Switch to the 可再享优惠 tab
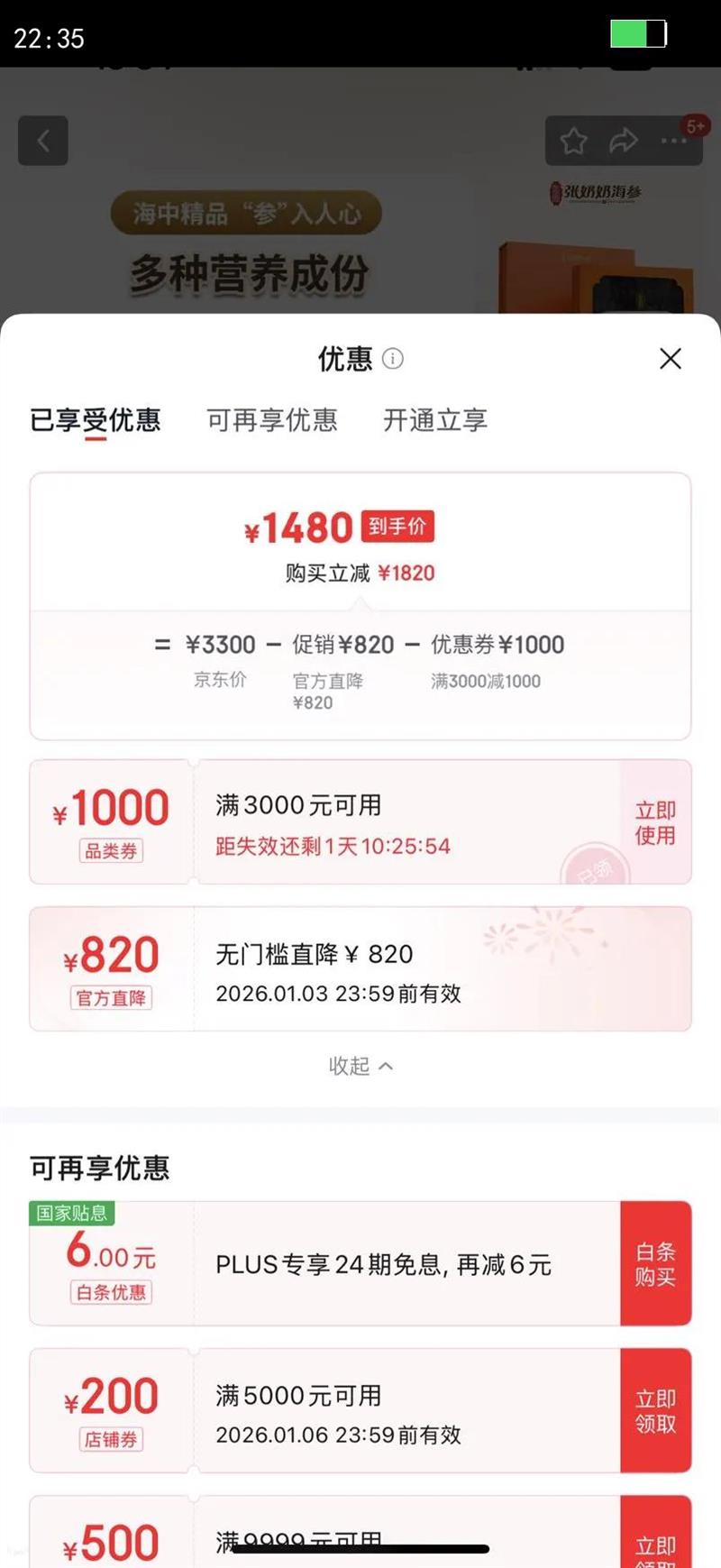 coord(270,420)
